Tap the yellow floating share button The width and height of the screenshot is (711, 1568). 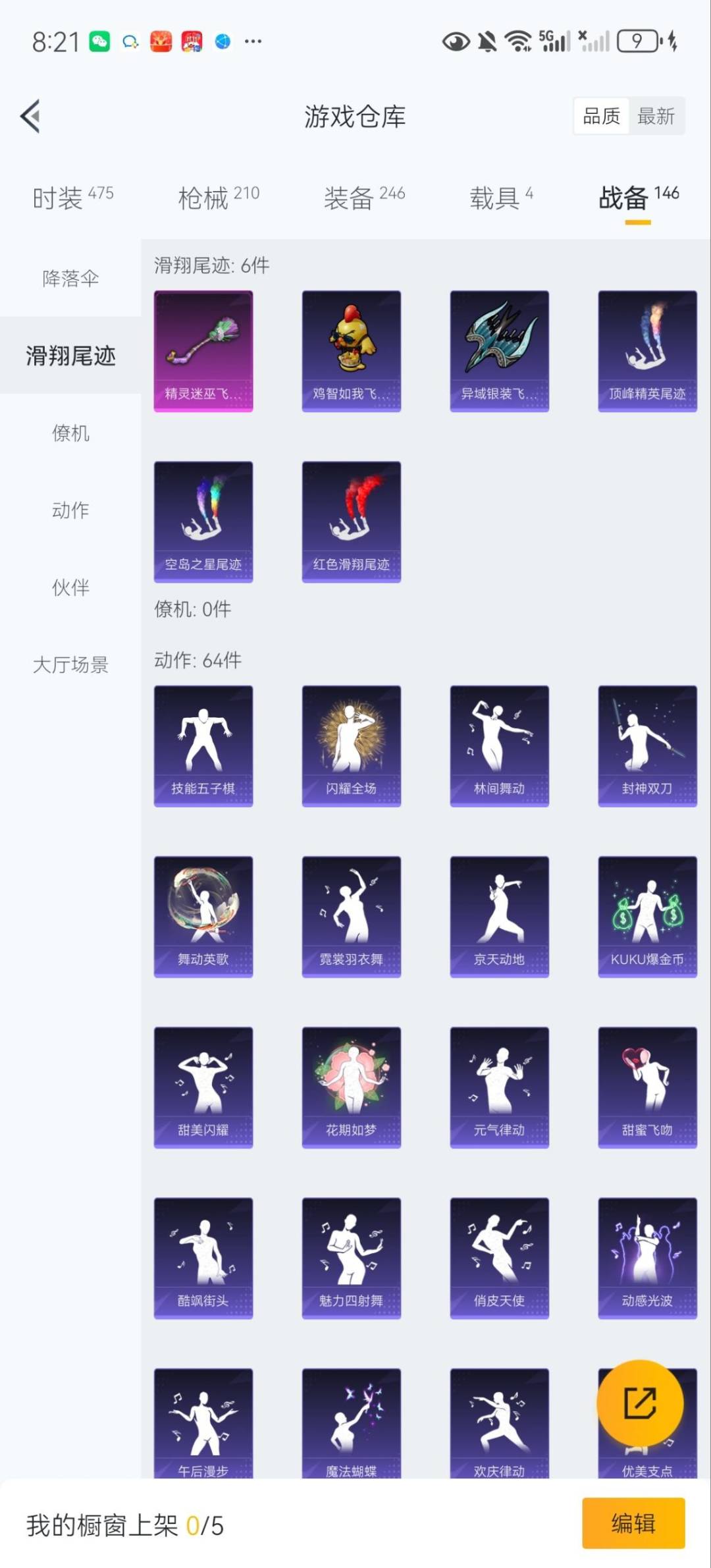click(x=640, y=1403)
